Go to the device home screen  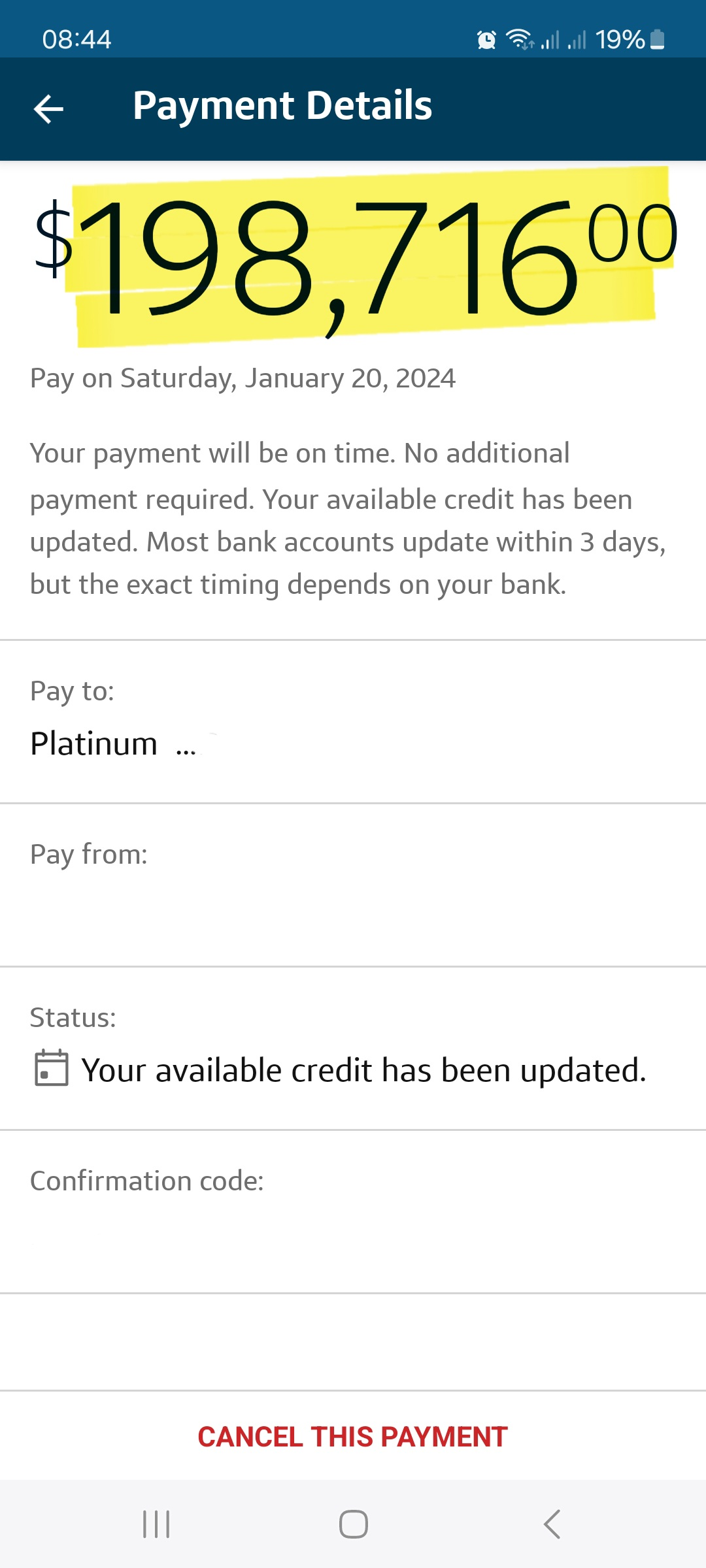(353, 1524)
